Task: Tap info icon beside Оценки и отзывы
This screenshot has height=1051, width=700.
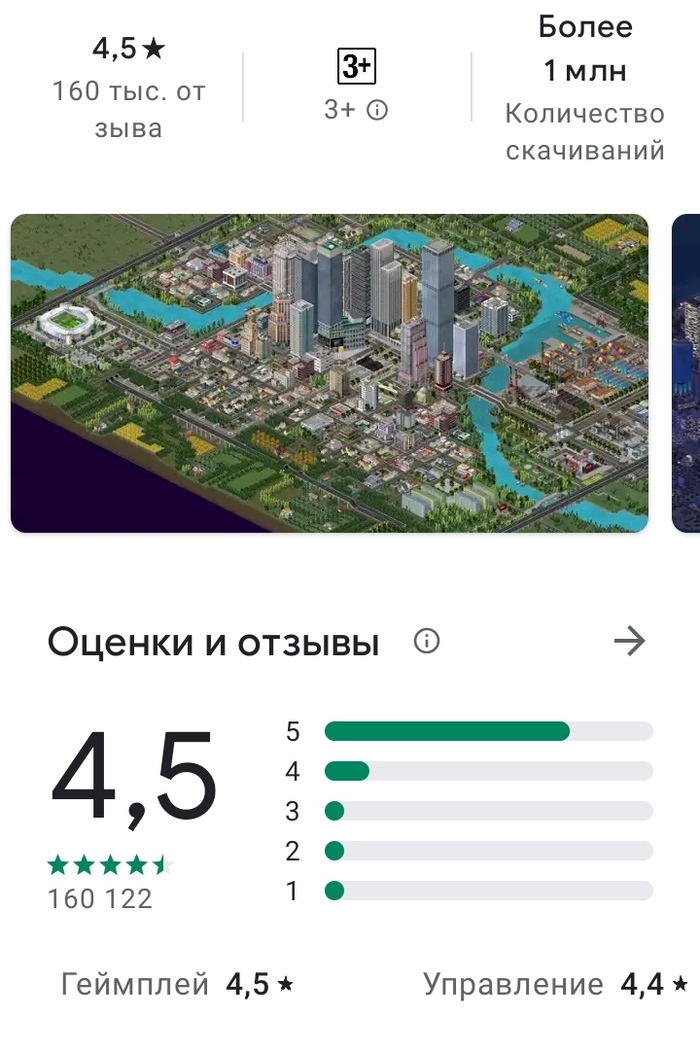Action: 427,641
